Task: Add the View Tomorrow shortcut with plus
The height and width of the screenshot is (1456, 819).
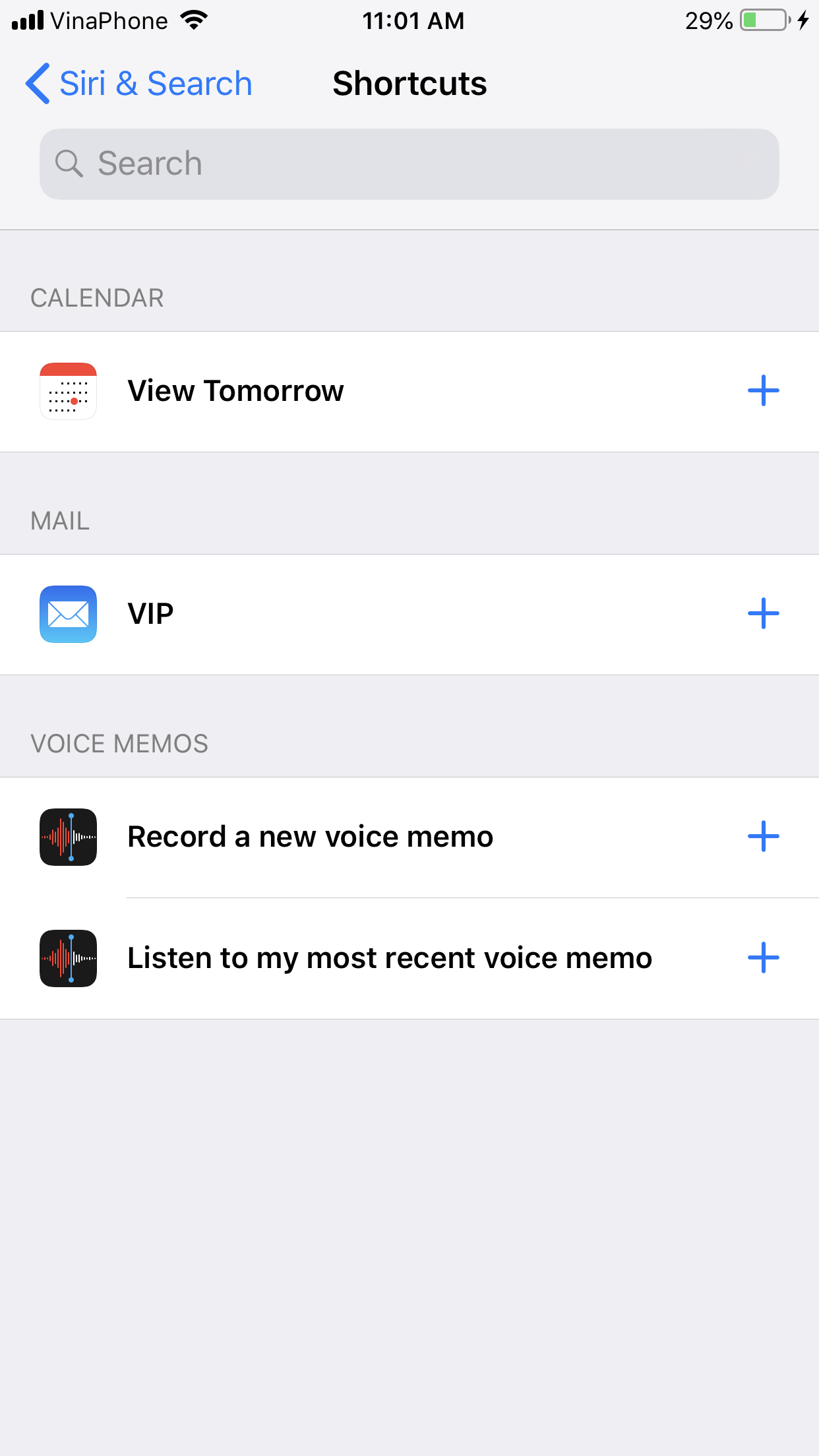Action: click(x=763, y=391)
